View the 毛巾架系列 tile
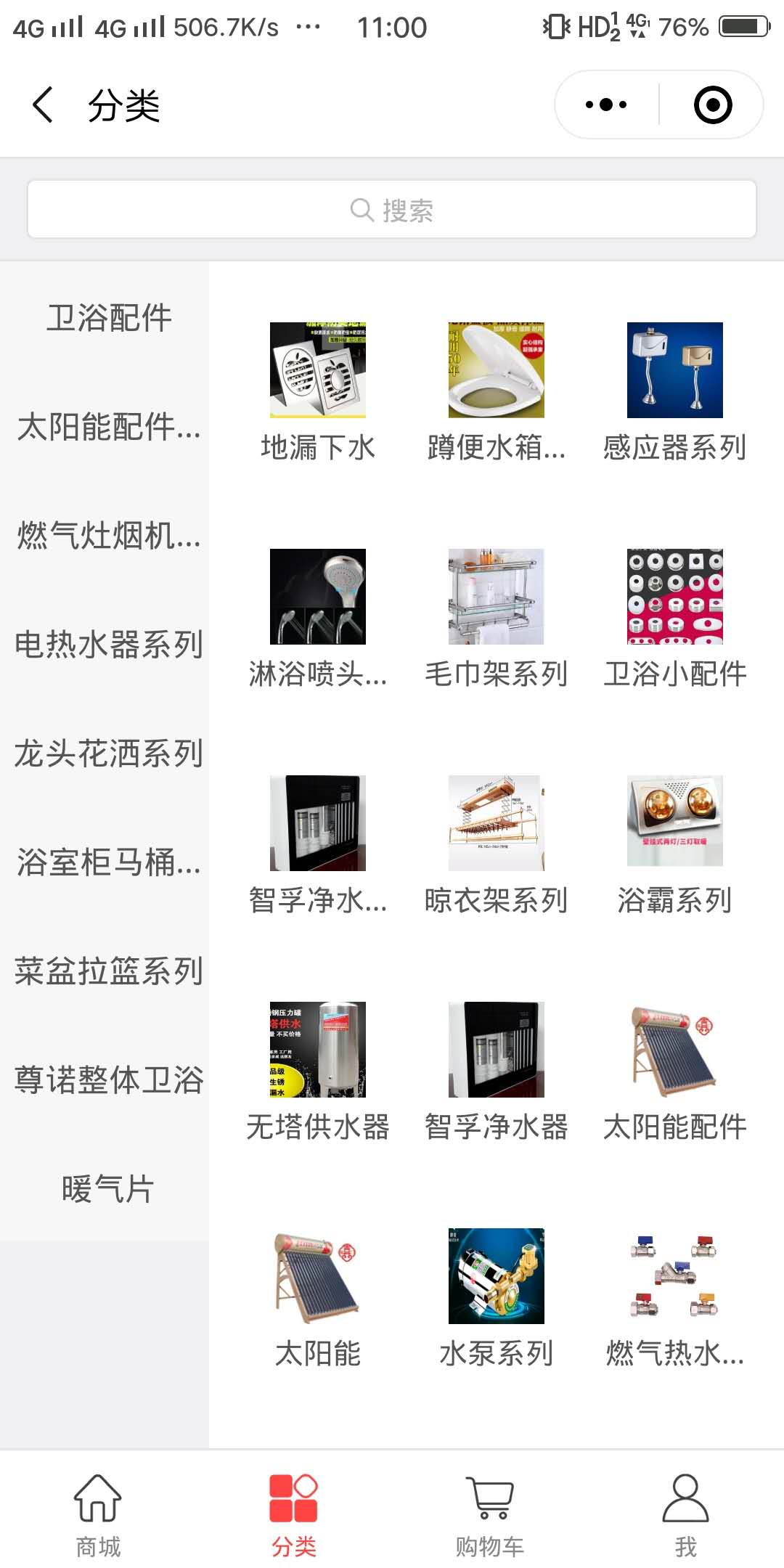This screenshot has width=784, height=1568. pyautogui.click(x=497, y=618)
